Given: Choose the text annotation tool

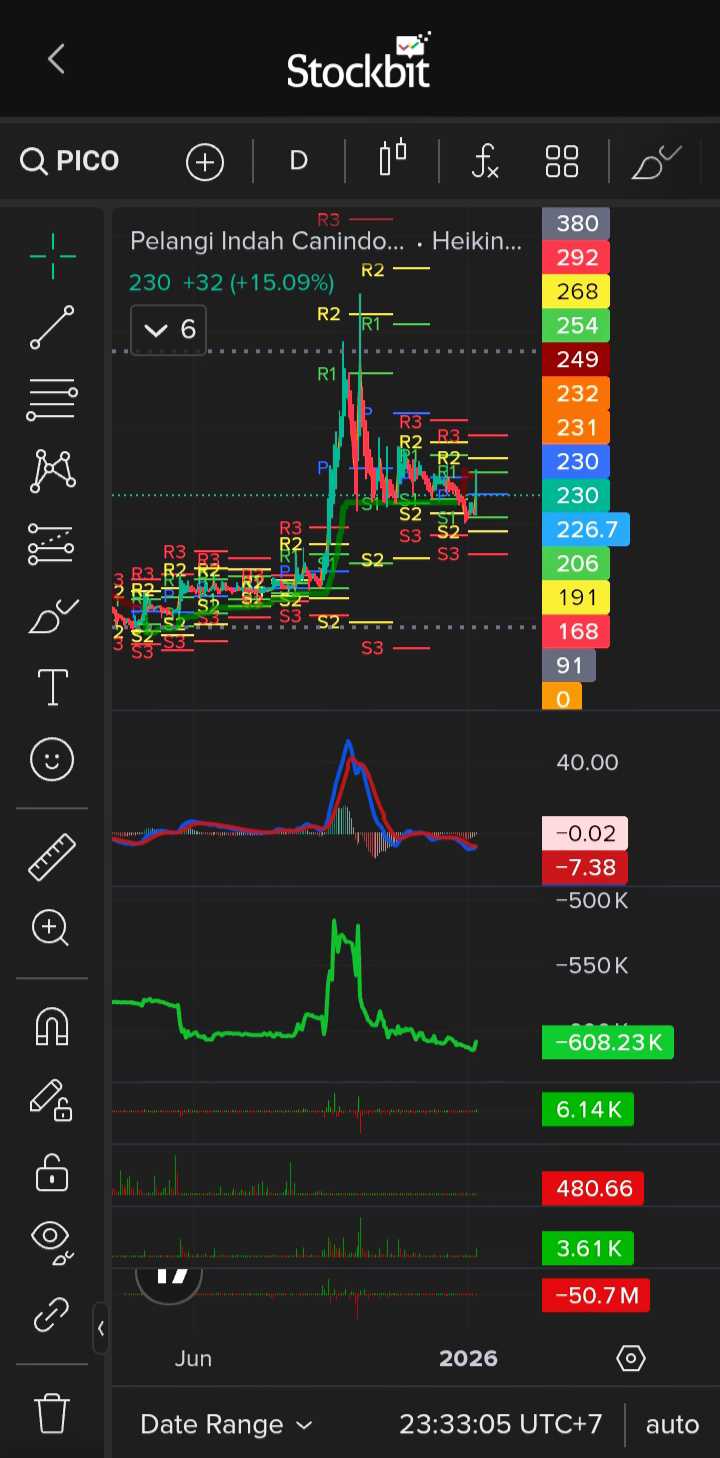Looking at the screenshot, I should tap(52, 687).
